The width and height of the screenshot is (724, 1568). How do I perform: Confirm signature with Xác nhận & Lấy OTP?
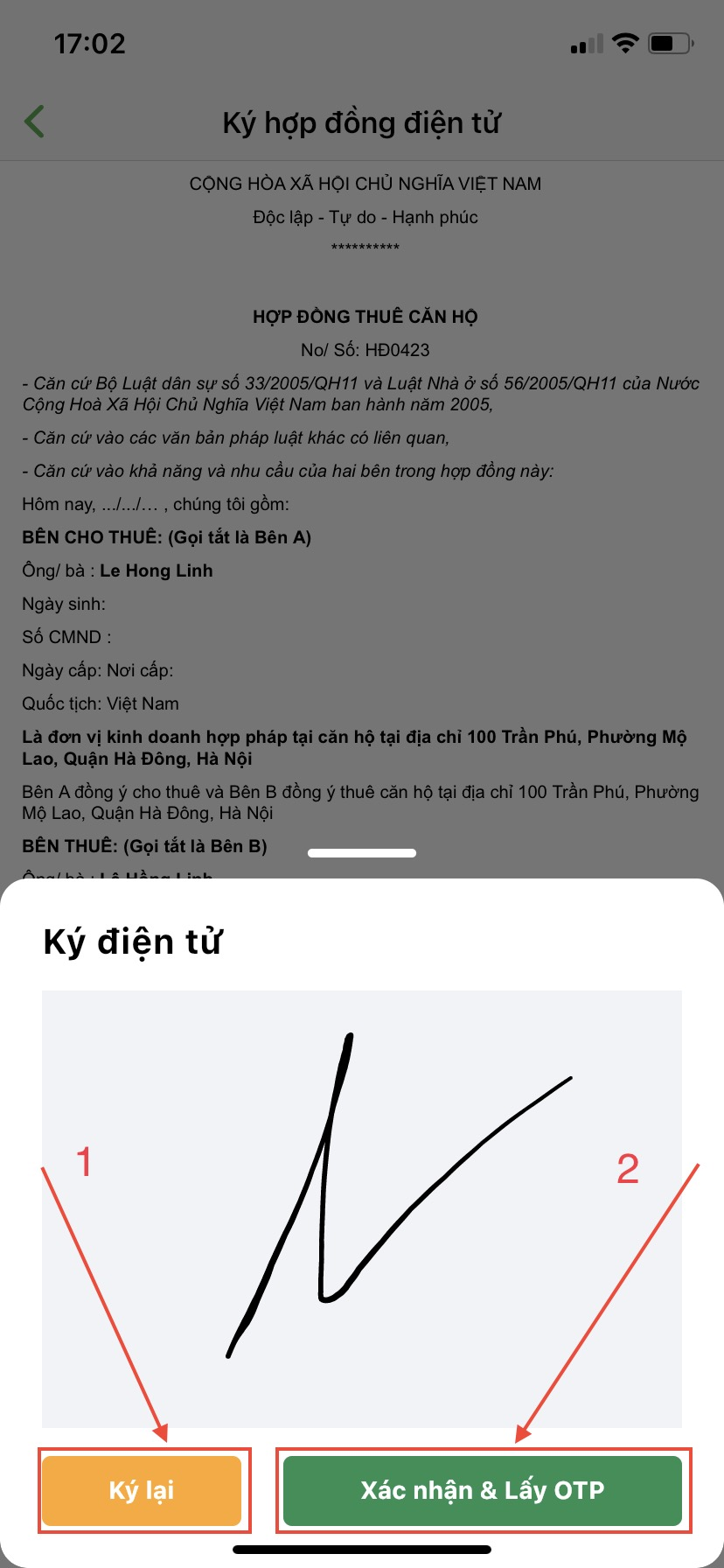point(483,1490)
